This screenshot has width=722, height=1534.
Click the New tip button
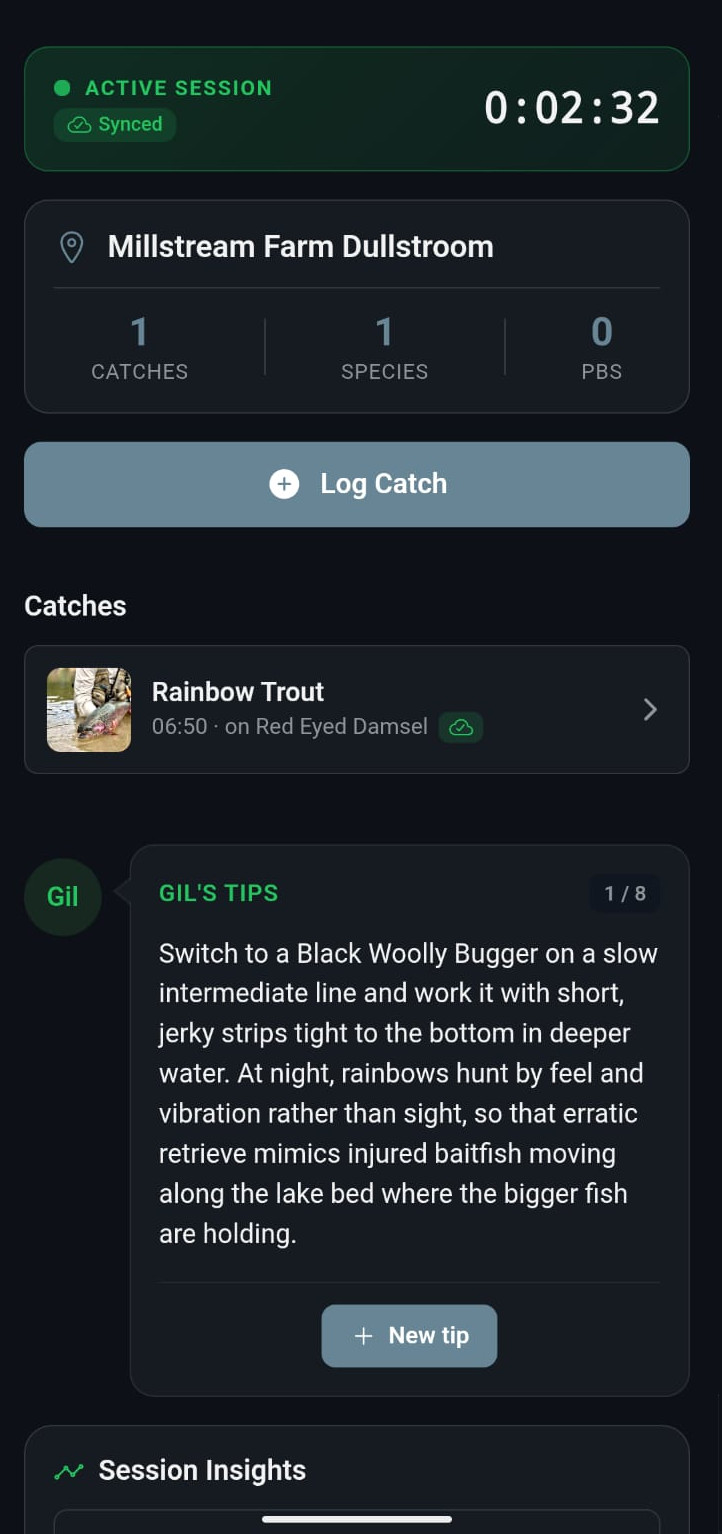tap(409, 1335)
